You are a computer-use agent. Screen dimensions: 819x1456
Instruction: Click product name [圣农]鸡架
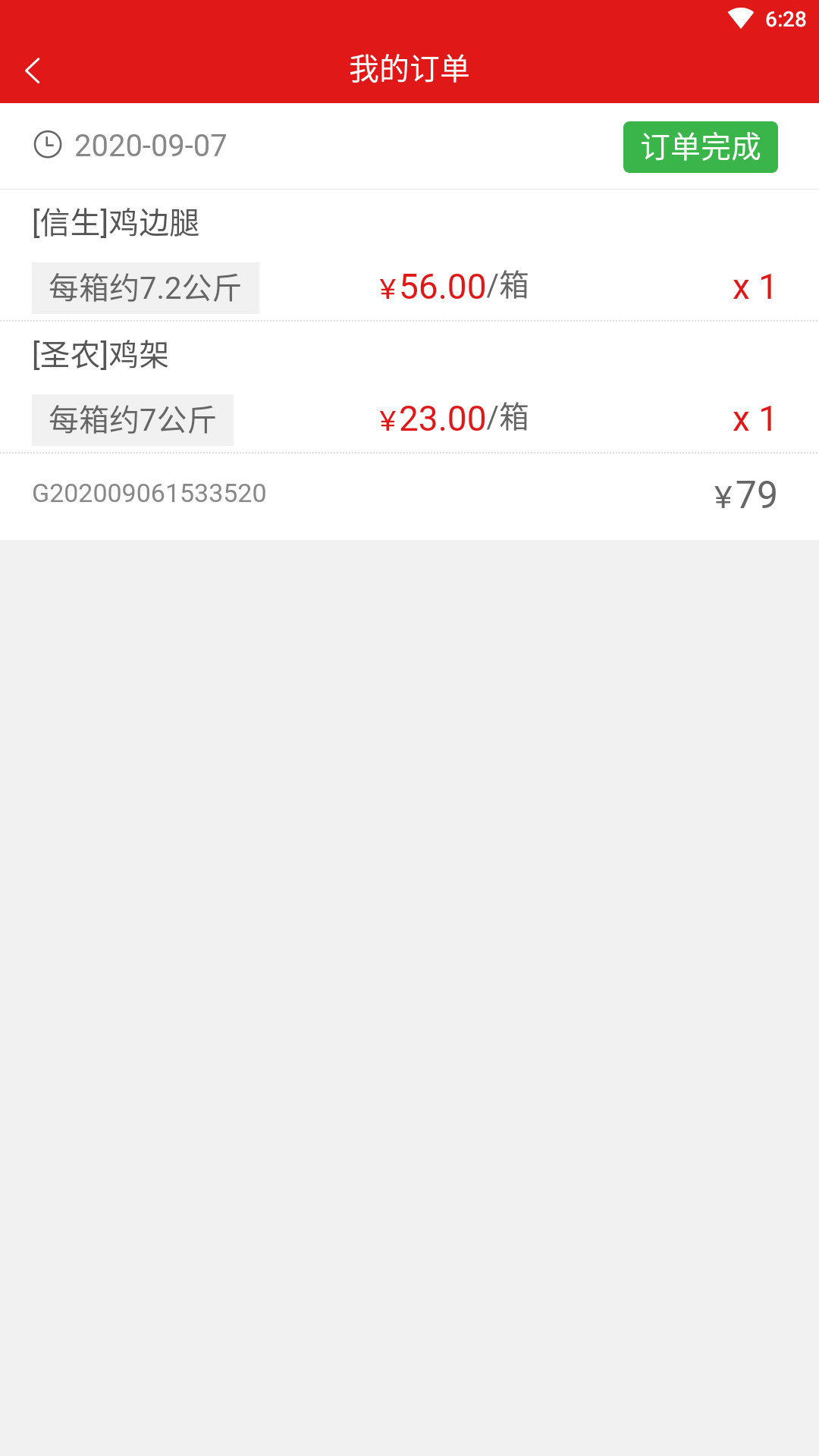tap(102, 355)
